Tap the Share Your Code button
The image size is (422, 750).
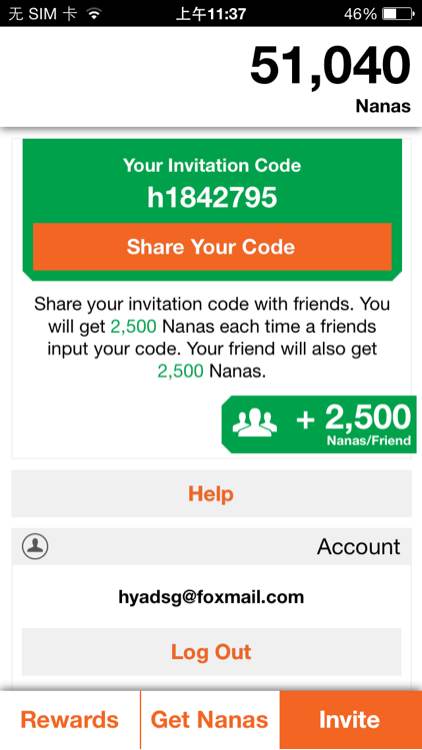[212, 247]
